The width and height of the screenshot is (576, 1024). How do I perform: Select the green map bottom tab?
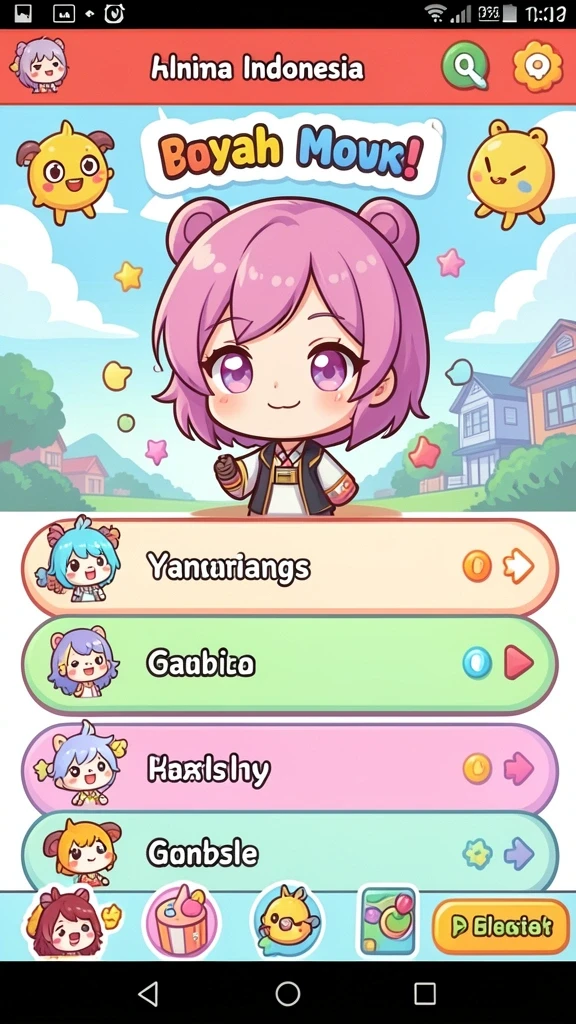pyautogui.click(x=389, y=921)
